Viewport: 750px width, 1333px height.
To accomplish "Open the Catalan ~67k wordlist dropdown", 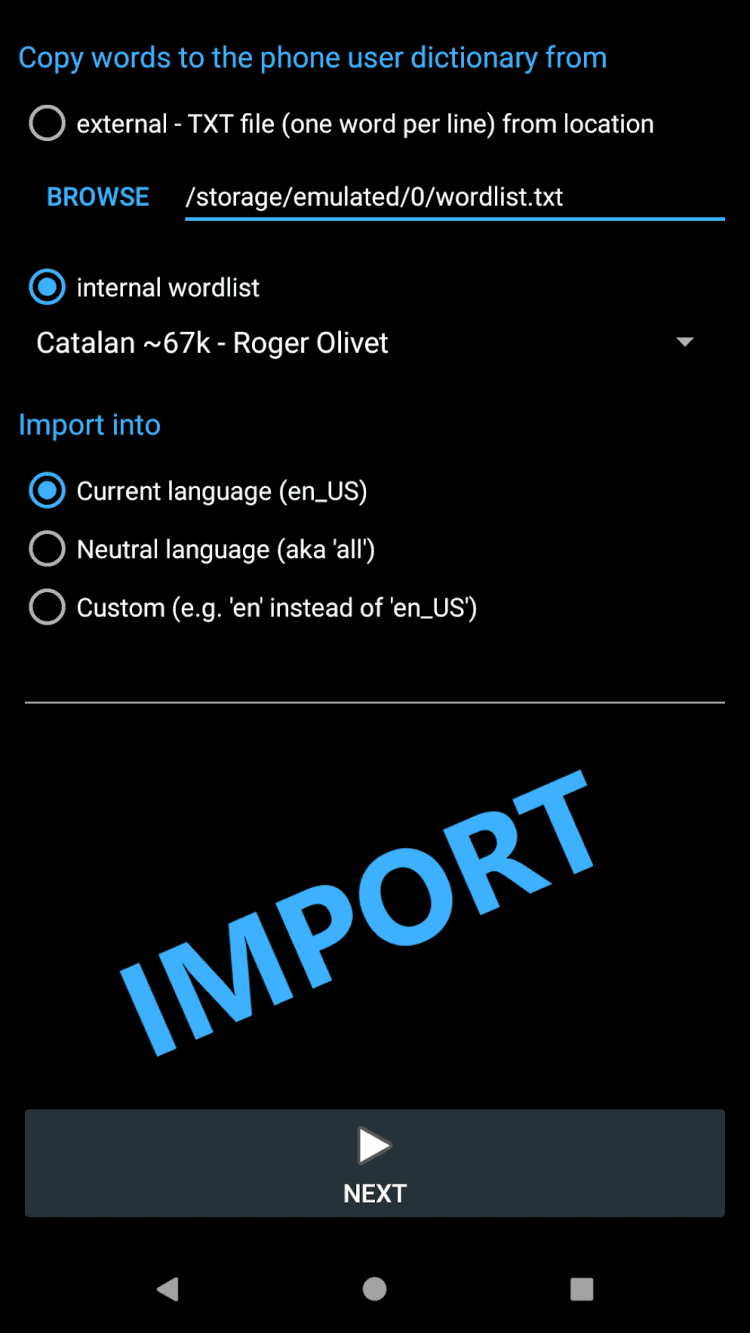I will point(365,343).
